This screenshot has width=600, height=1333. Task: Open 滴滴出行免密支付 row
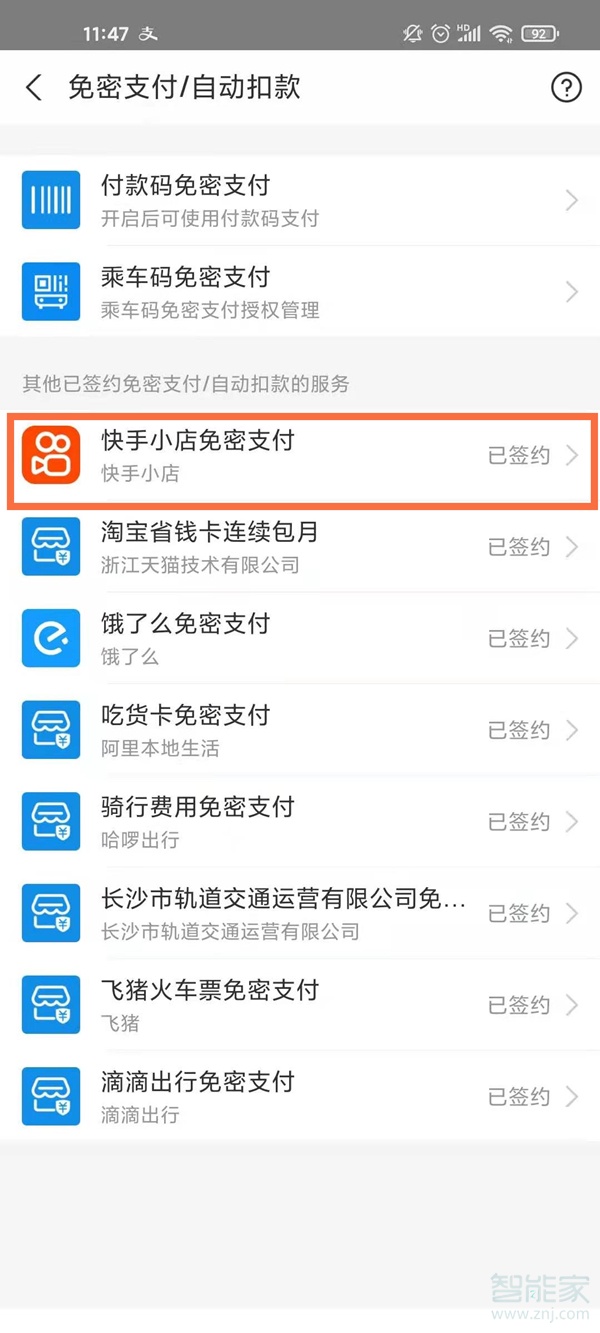click(x=300, y=1096)
